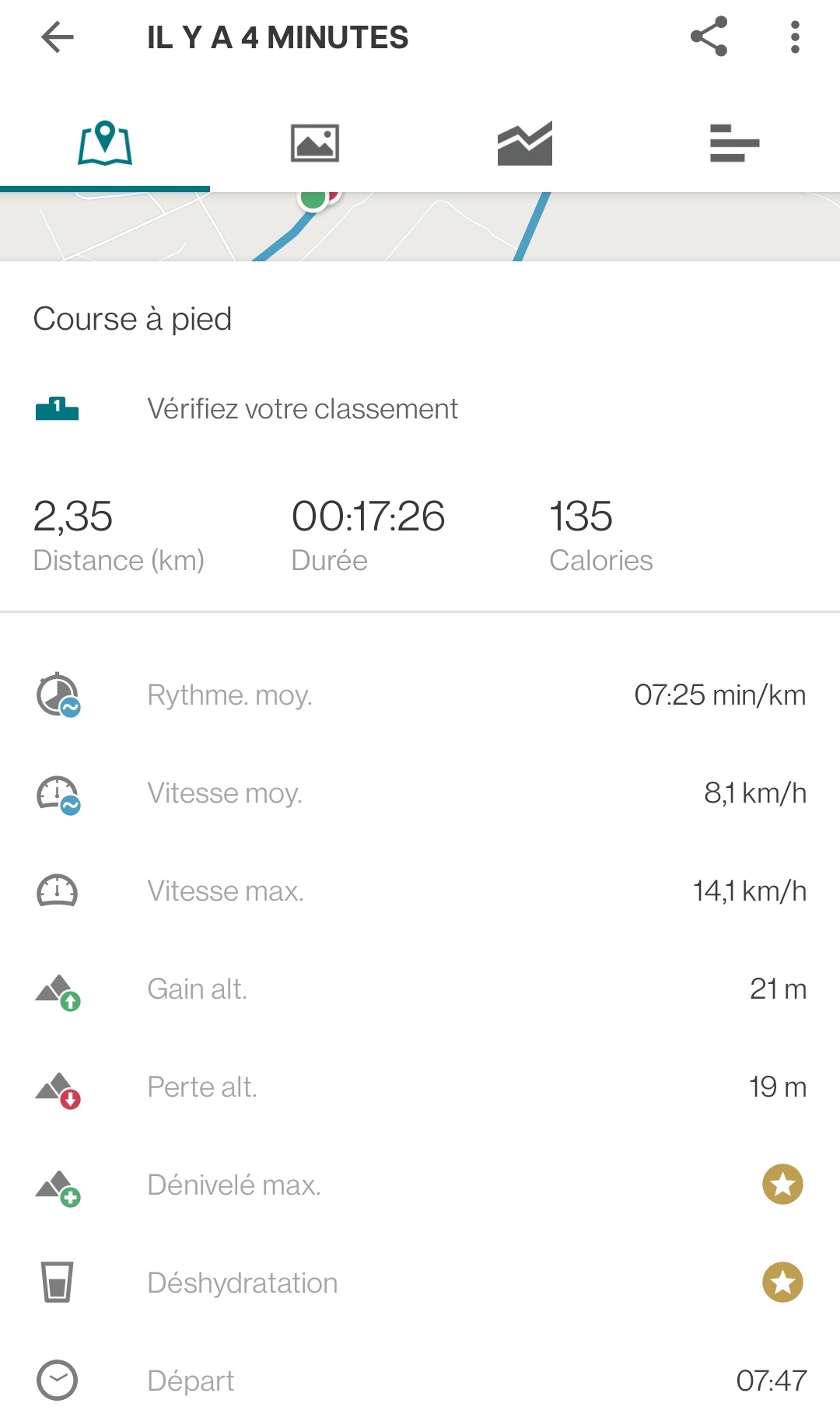Open 'Vérifiez votre classement' ranking
Image resolution: width=840 pixels, height=1421 pixels.
(x=303, y=409)
